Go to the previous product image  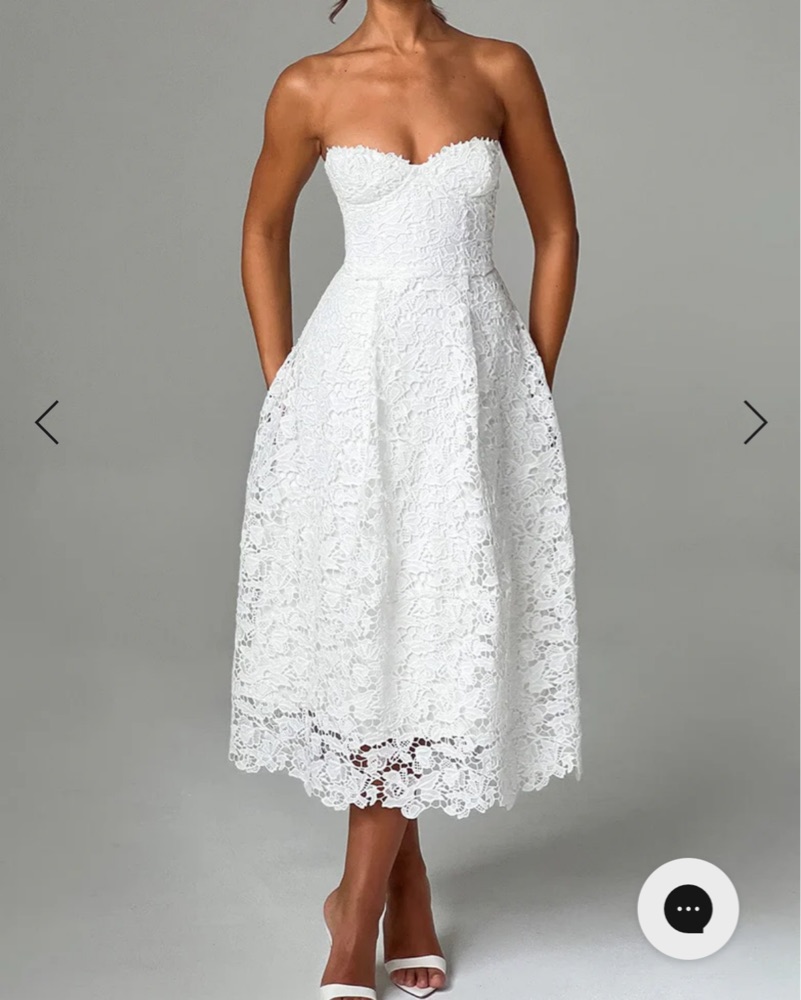[47, 422]
